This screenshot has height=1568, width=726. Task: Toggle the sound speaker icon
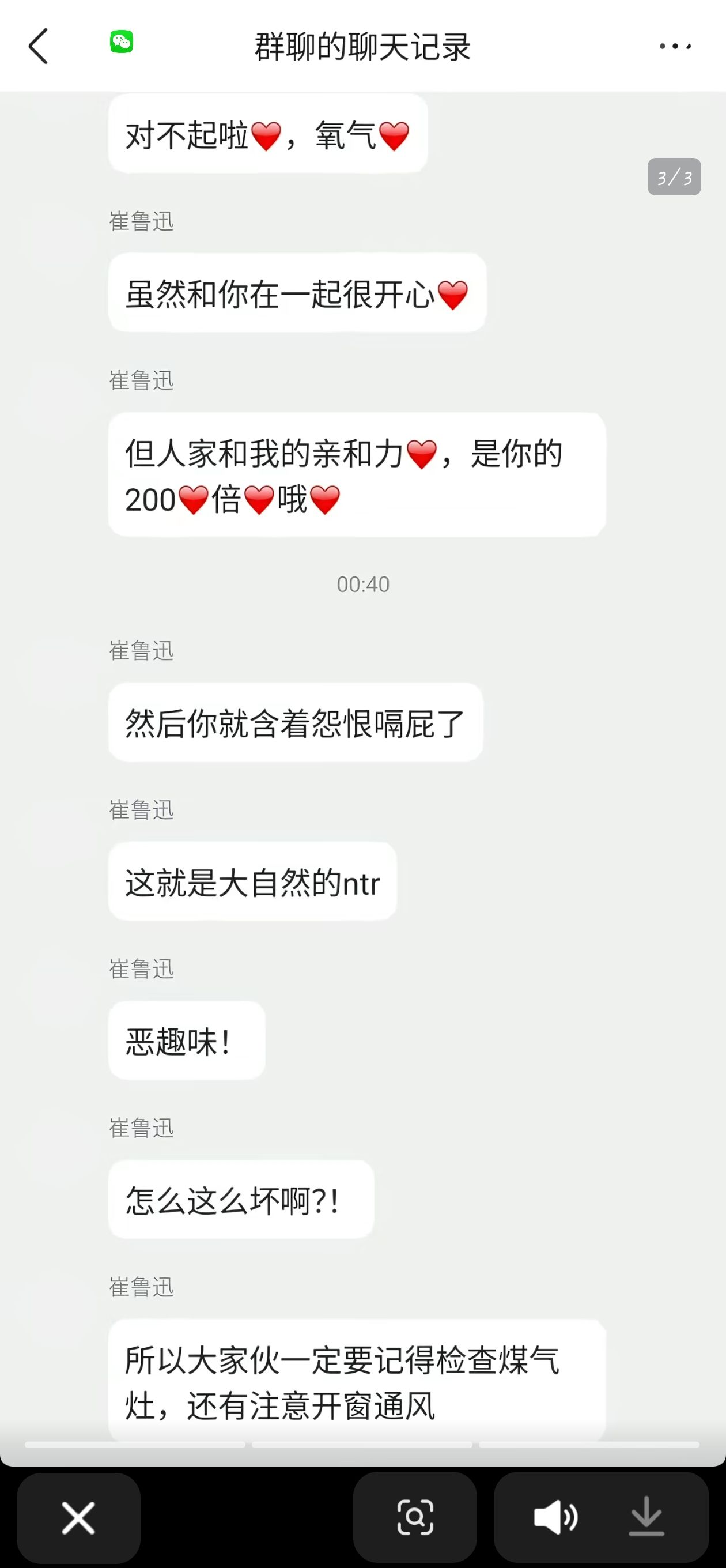point(555,1517)
